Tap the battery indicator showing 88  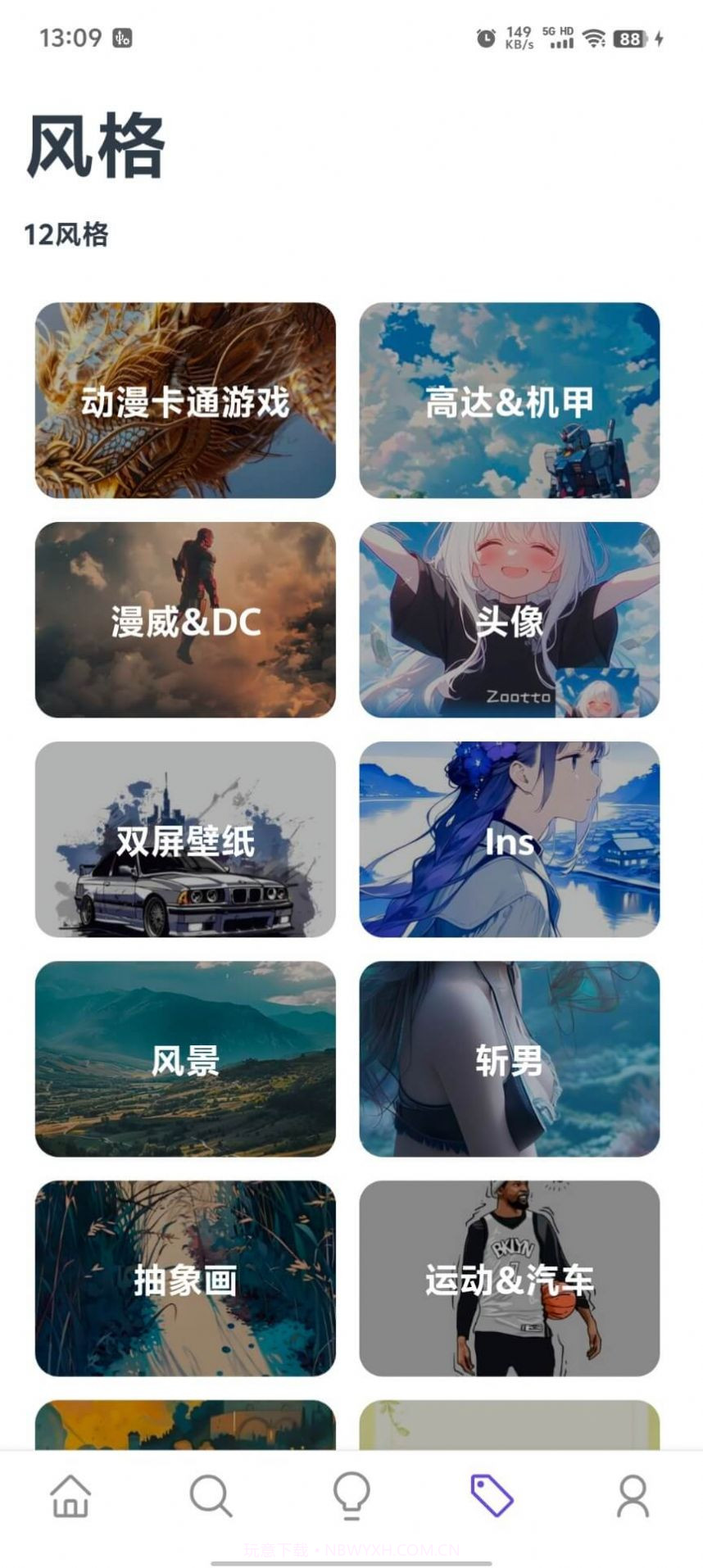coord(631,37)
